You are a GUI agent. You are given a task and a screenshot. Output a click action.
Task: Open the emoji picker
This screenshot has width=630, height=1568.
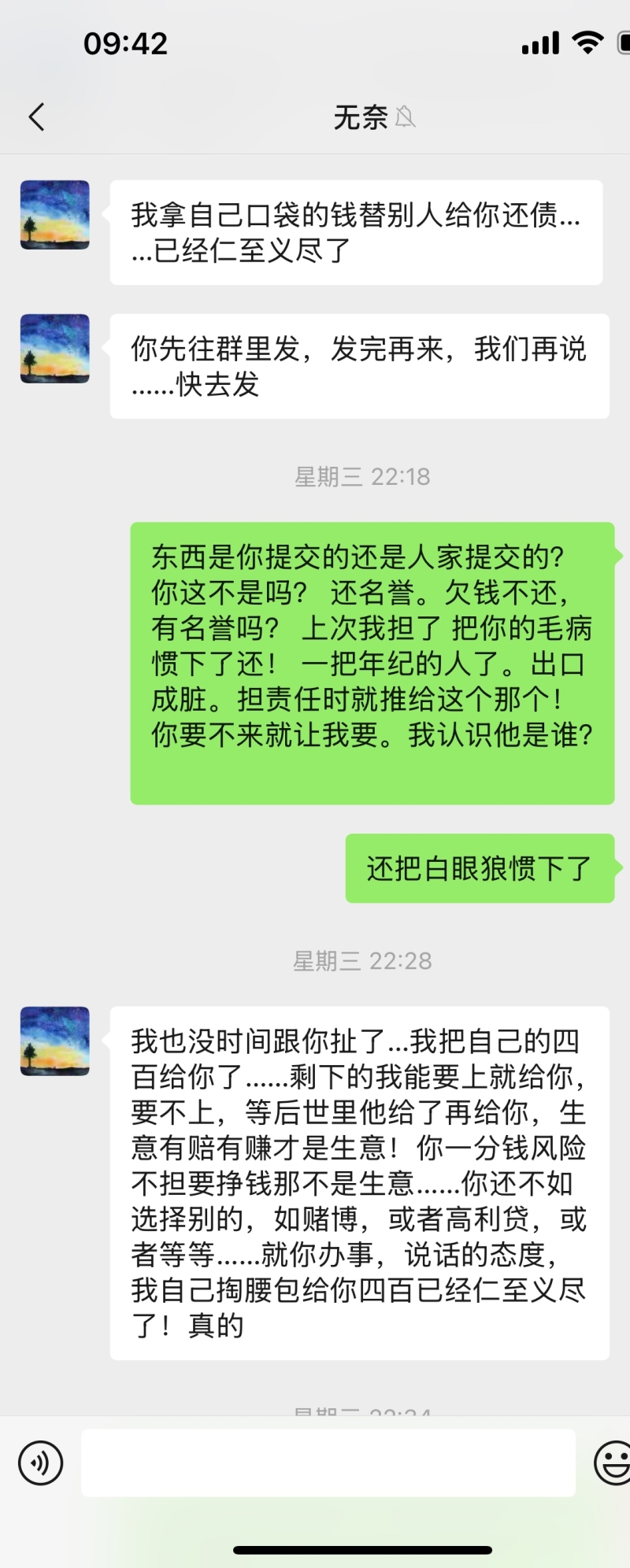point(613,1463)
